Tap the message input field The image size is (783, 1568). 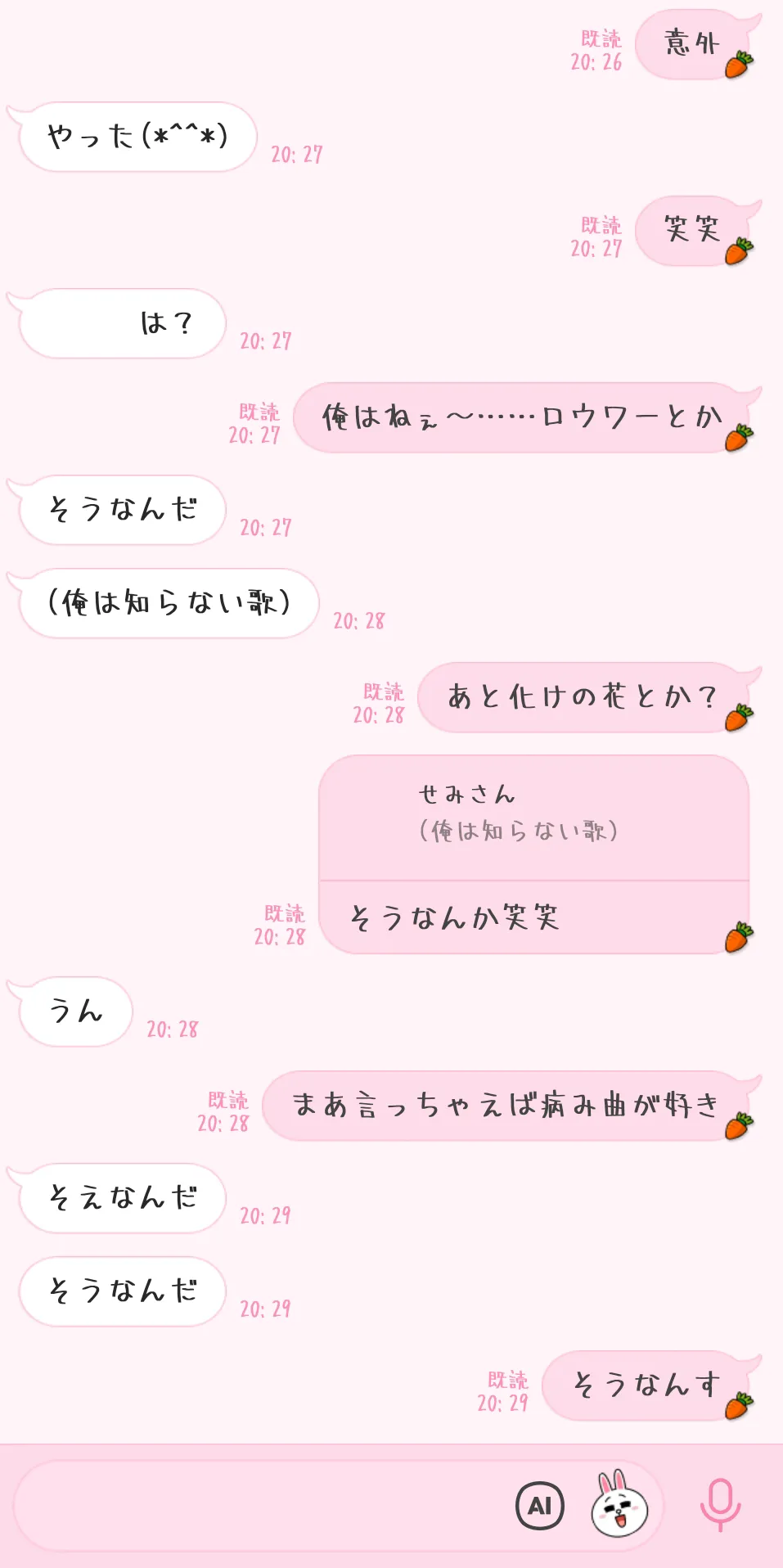point(262,1506)
